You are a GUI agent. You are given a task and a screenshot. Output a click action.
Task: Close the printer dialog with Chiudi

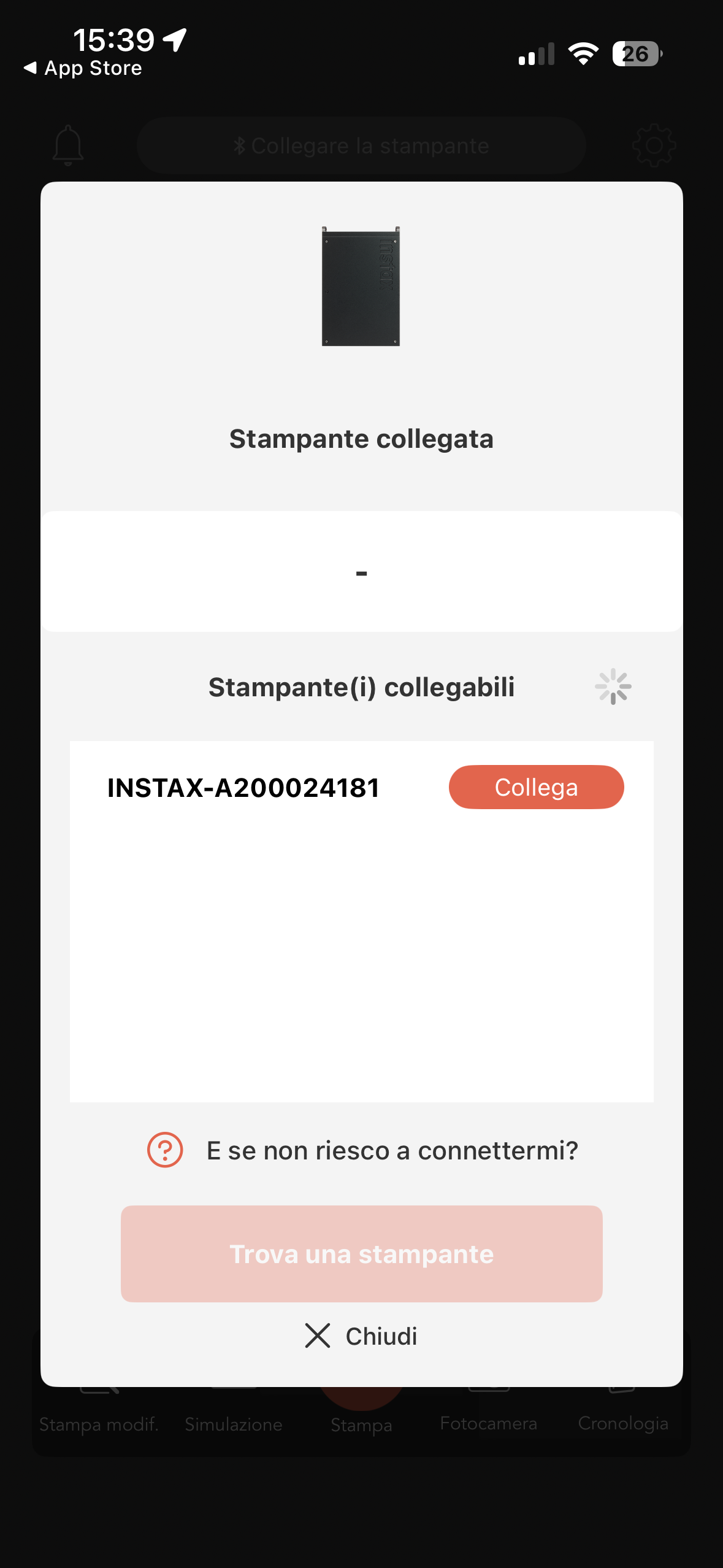pyautogui.click(x=361, y=1336)
